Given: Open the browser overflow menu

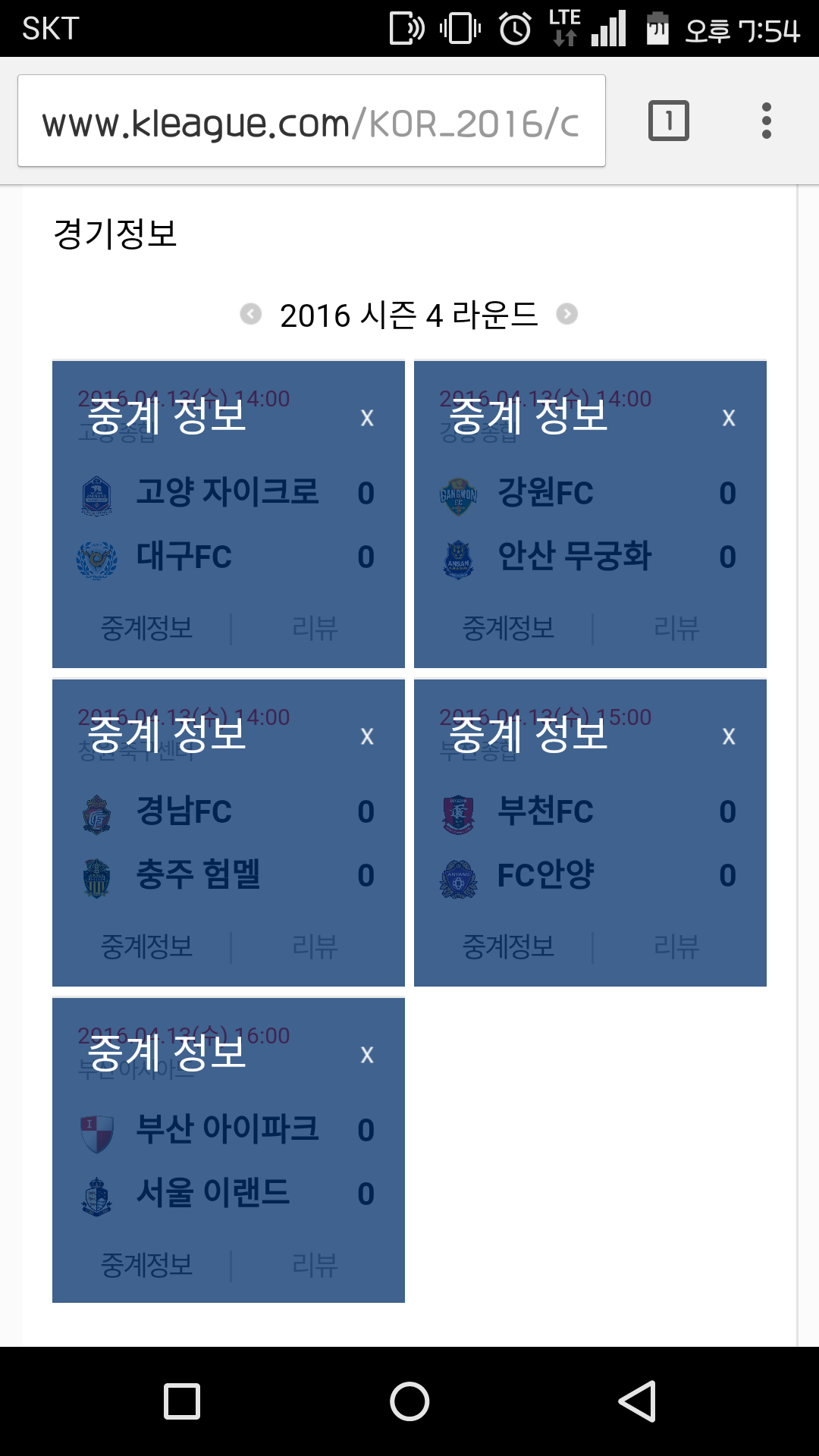Looking at the screenshot, I should [x=766, y=121].
